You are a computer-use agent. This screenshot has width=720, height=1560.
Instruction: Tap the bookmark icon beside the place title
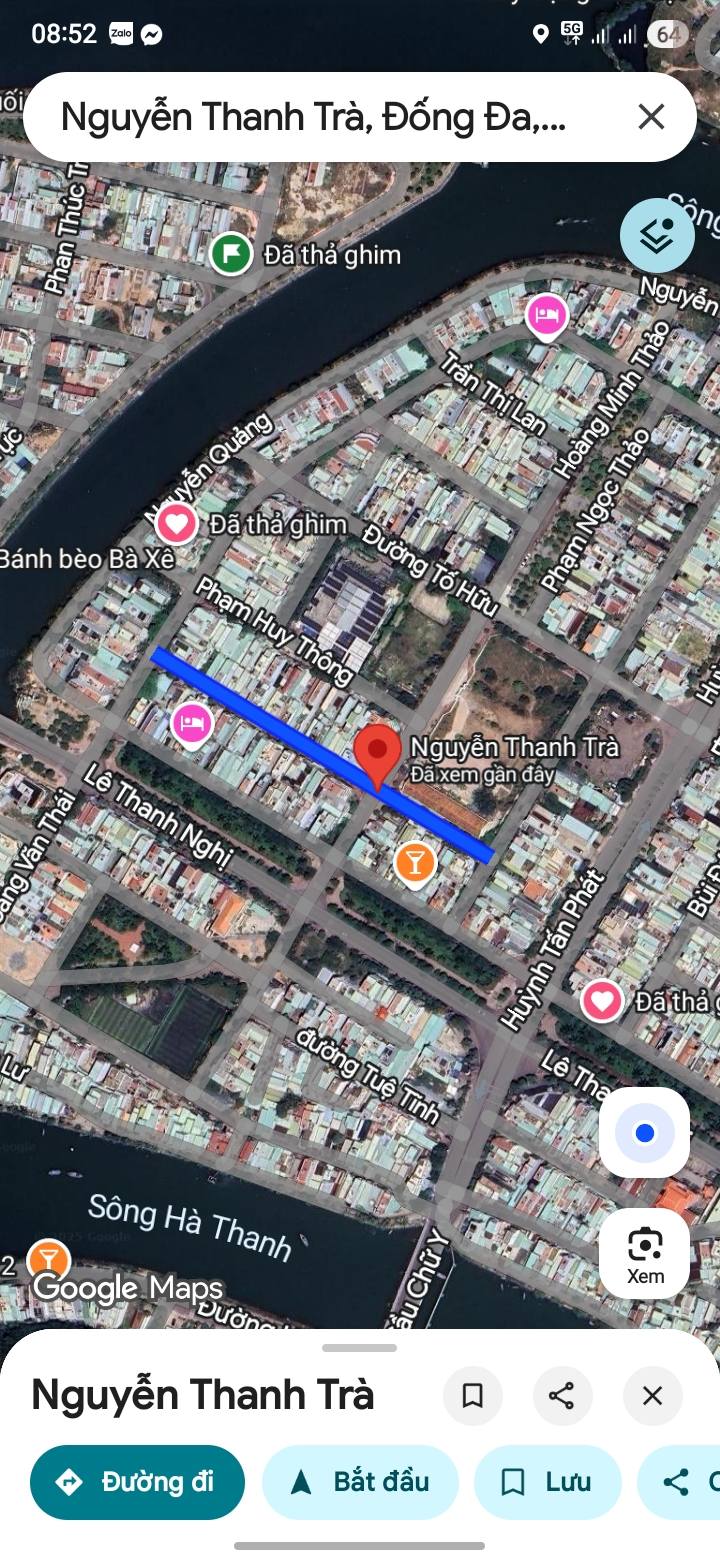click(473, 1395)
